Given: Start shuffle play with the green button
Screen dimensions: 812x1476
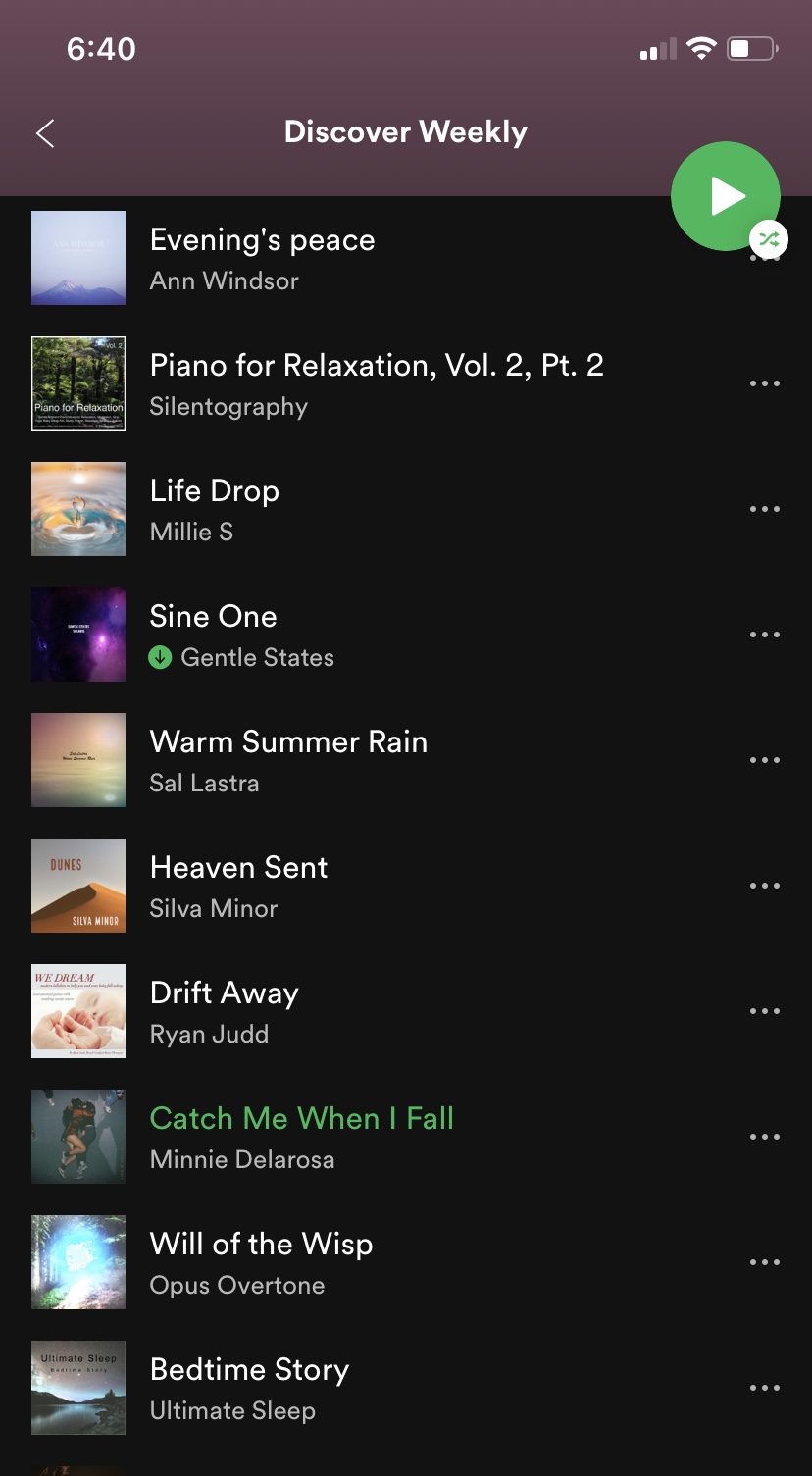Looking at the screenshot, I should [726, 196].
